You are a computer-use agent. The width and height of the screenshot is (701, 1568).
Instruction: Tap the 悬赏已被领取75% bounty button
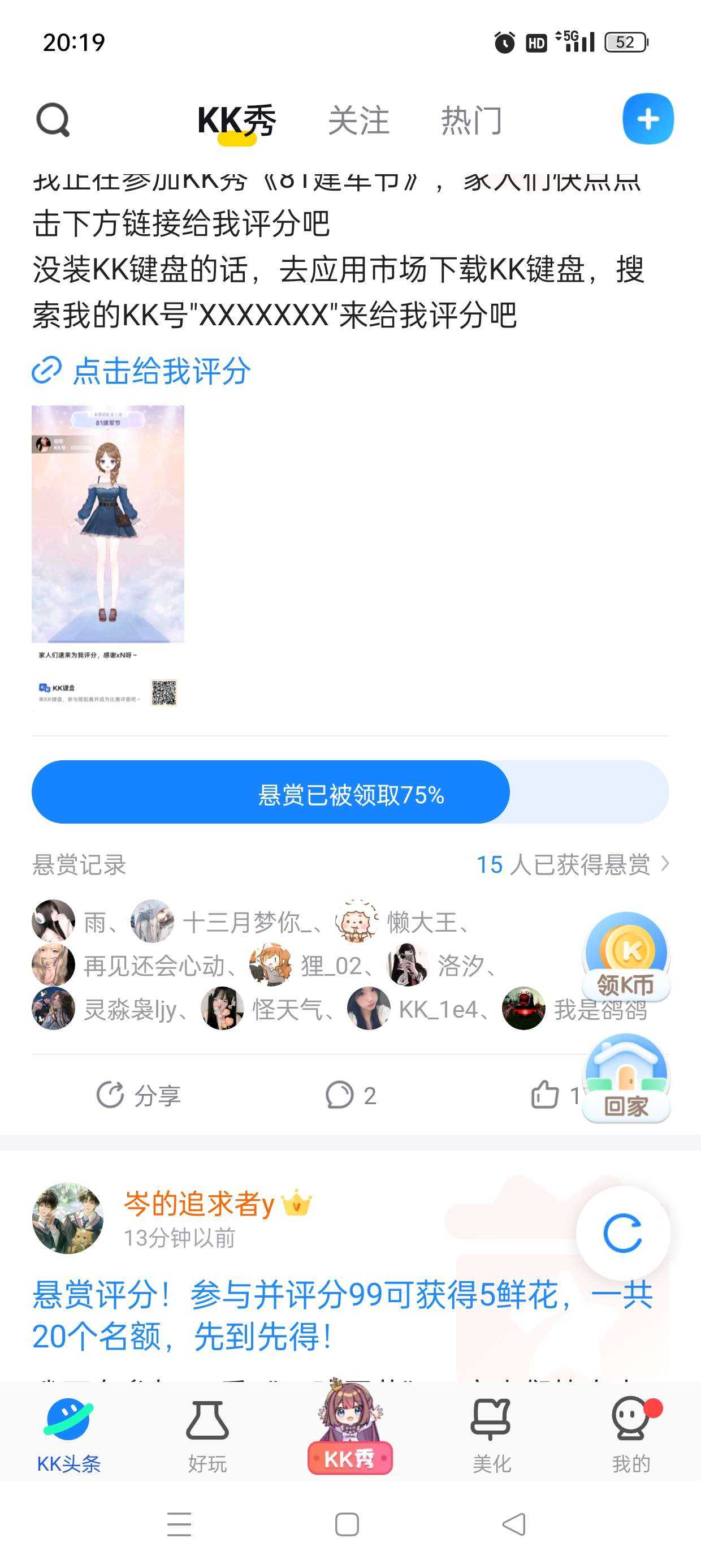click(350, 793)
